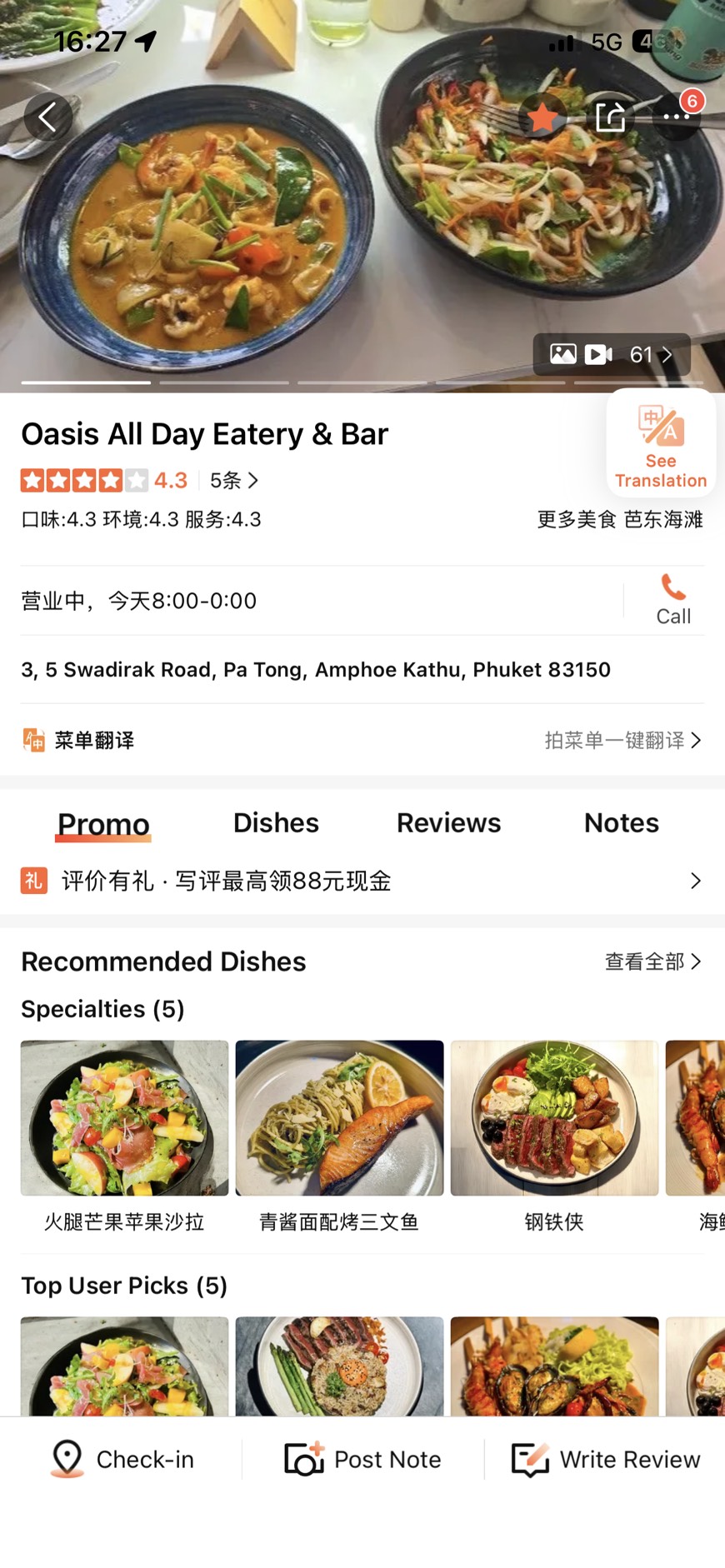Screen dimensions: 725x1568
Task: Switch to the Dishes tab
Action: click(x=276, y=823)
